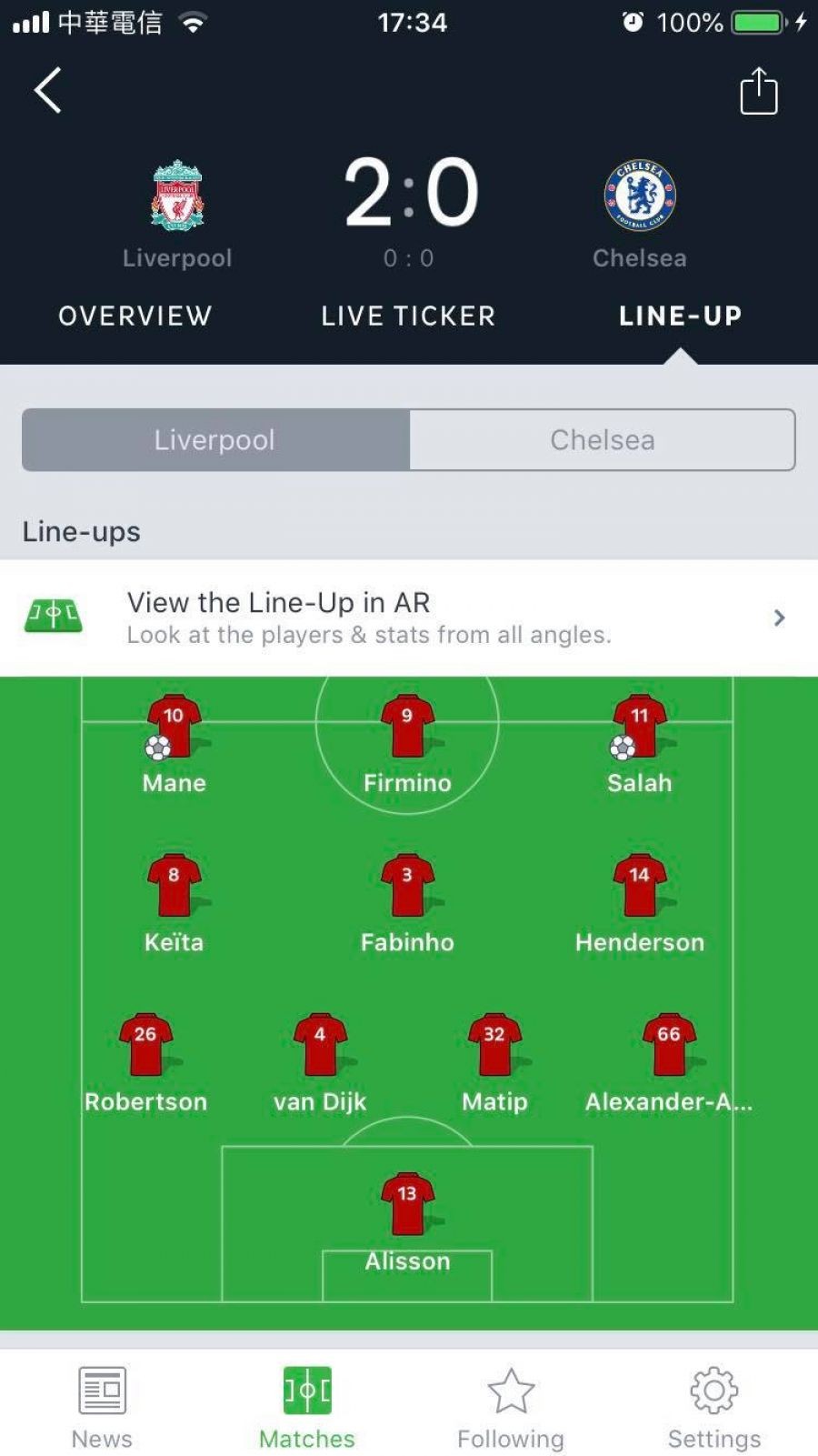Viewport: 818px width, 1456px height.
Task: Select the Chelsea line-up segment
Action: point(602,440)
